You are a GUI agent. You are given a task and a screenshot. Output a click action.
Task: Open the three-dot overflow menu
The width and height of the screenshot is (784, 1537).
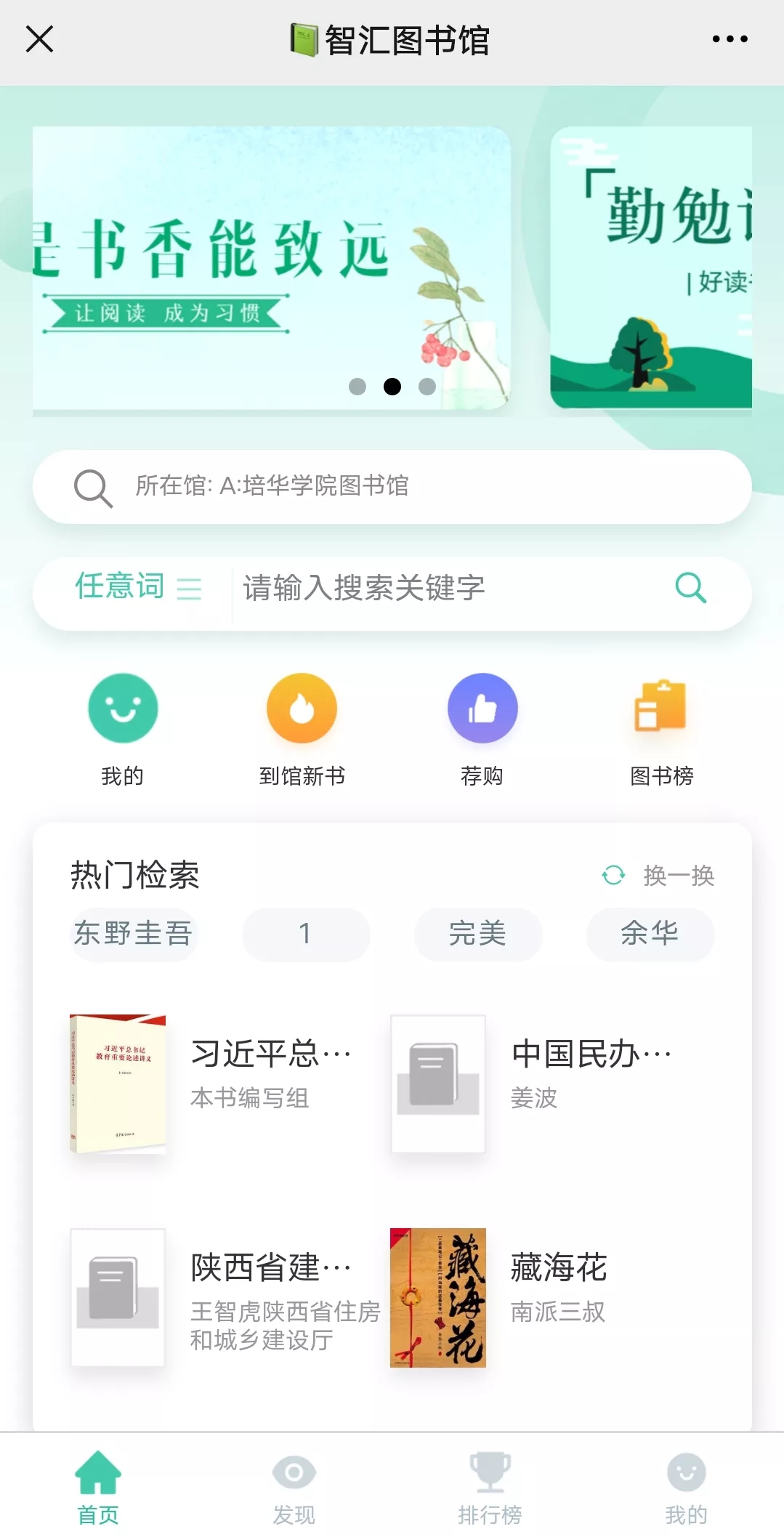pyautogui.click(x=730, y=39)
